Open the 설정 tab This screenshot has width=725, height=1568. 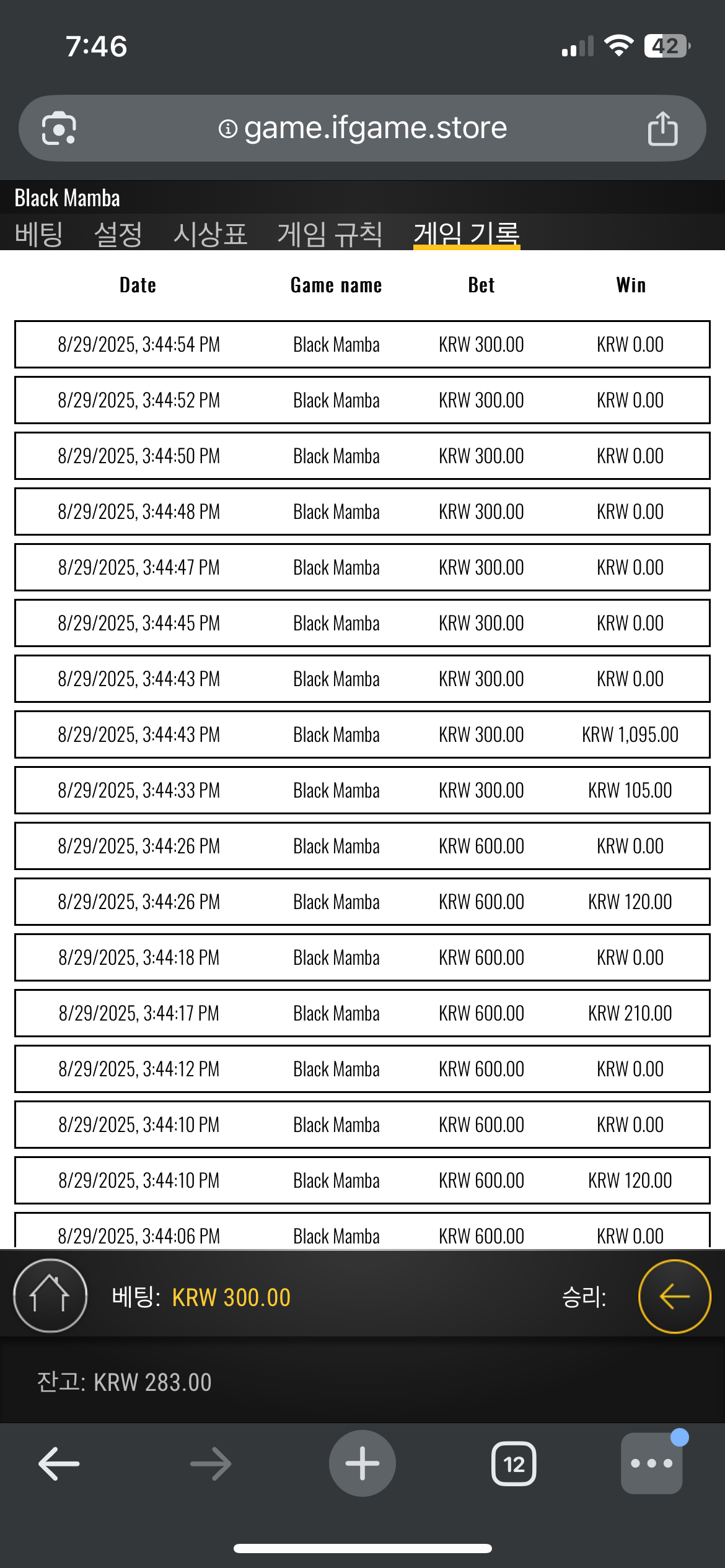(x=118, y=234)
